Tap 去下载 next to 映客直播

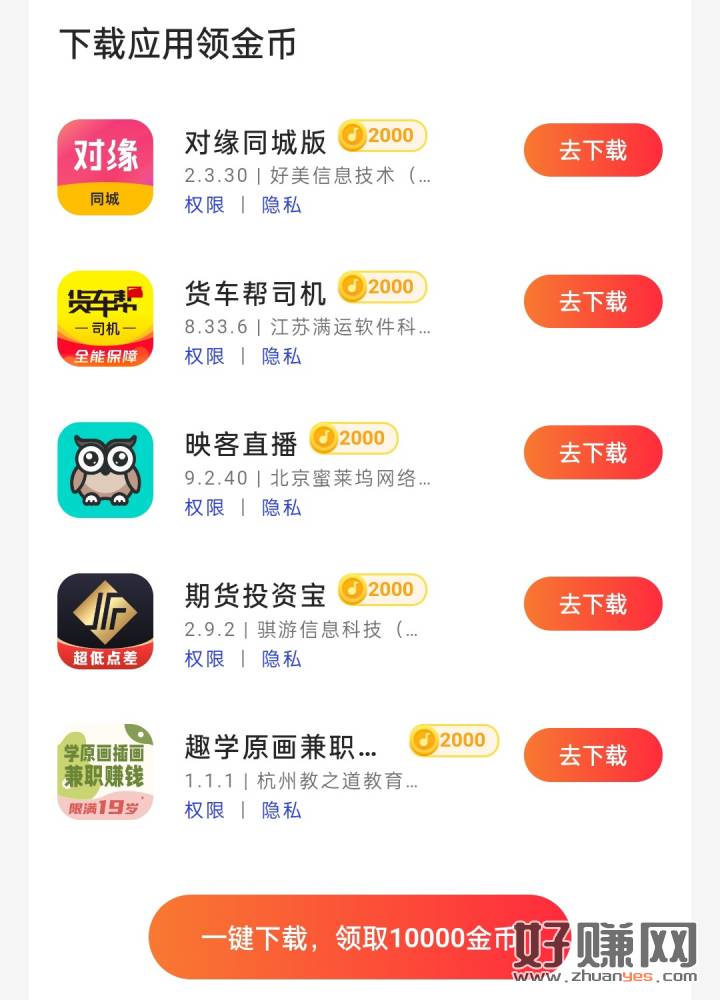pos(593,453)
